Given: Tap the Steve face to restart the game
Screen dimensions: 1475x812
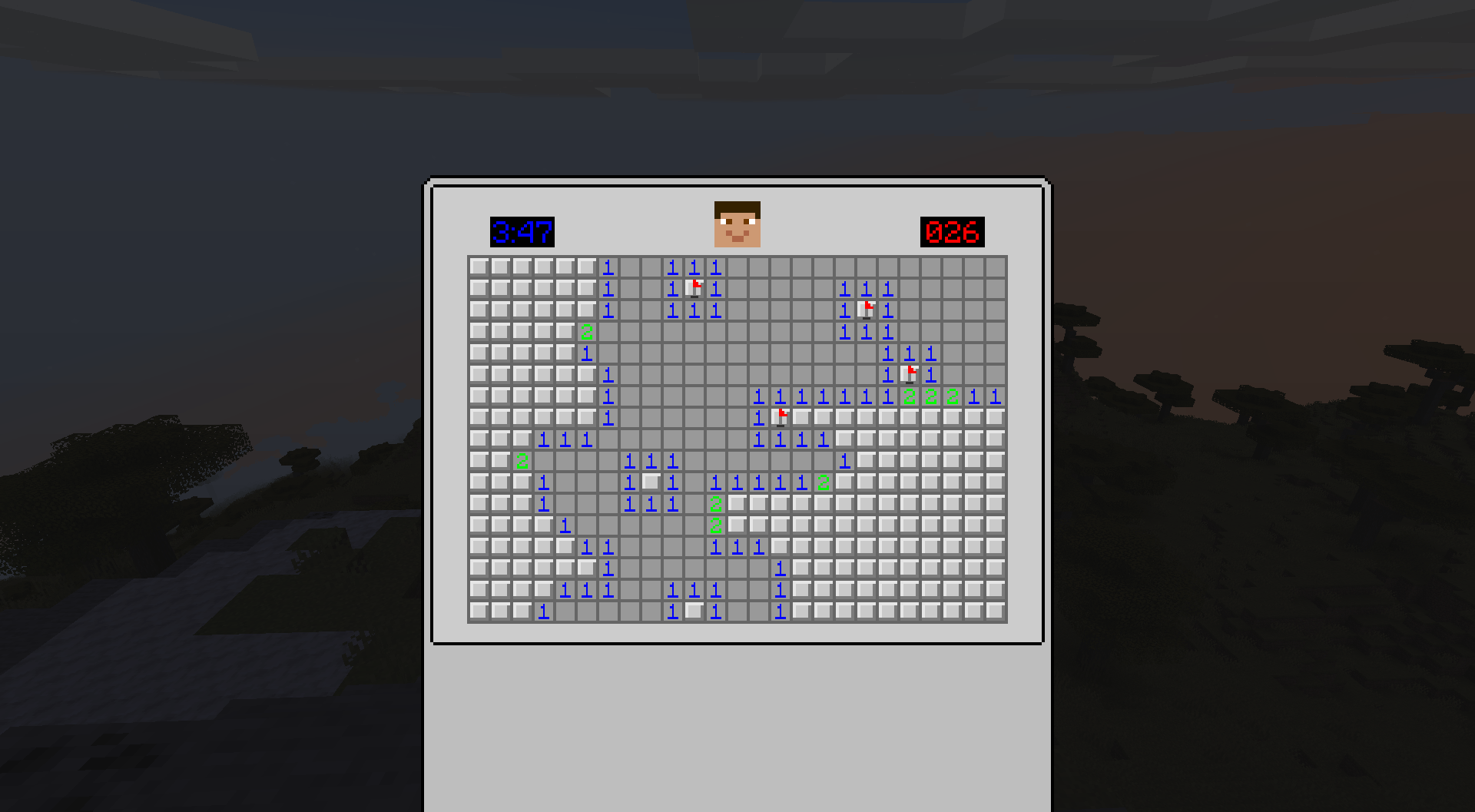Looking at the screenshot, I should 737,224.
